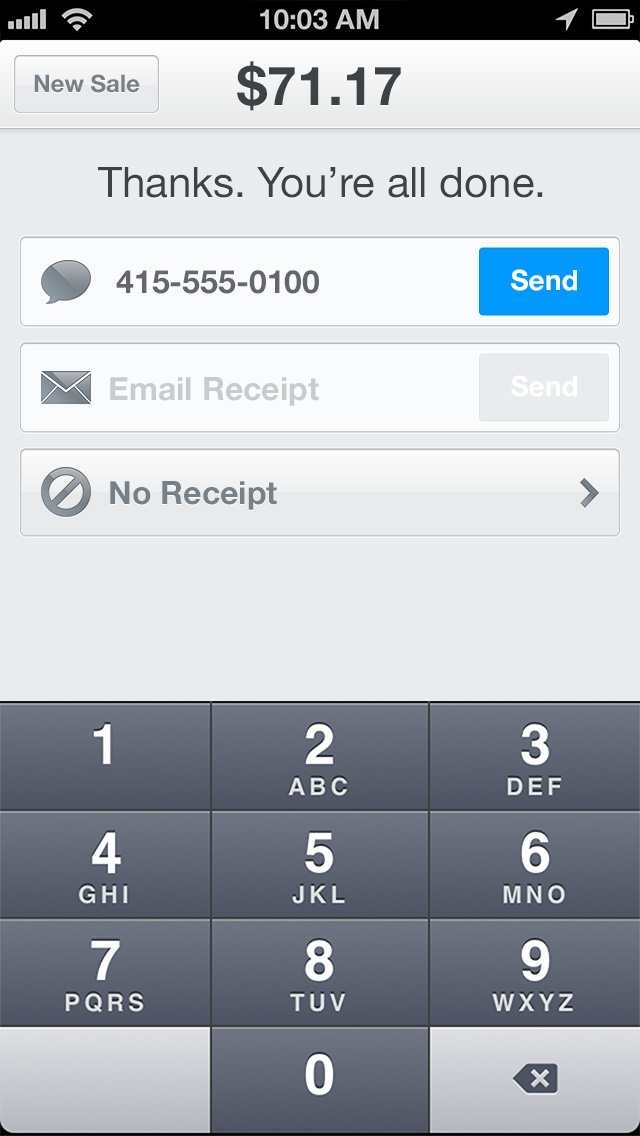The image size is (640, 1136).
Task: Enter 5 on the number pad
Action: point(319,865)
